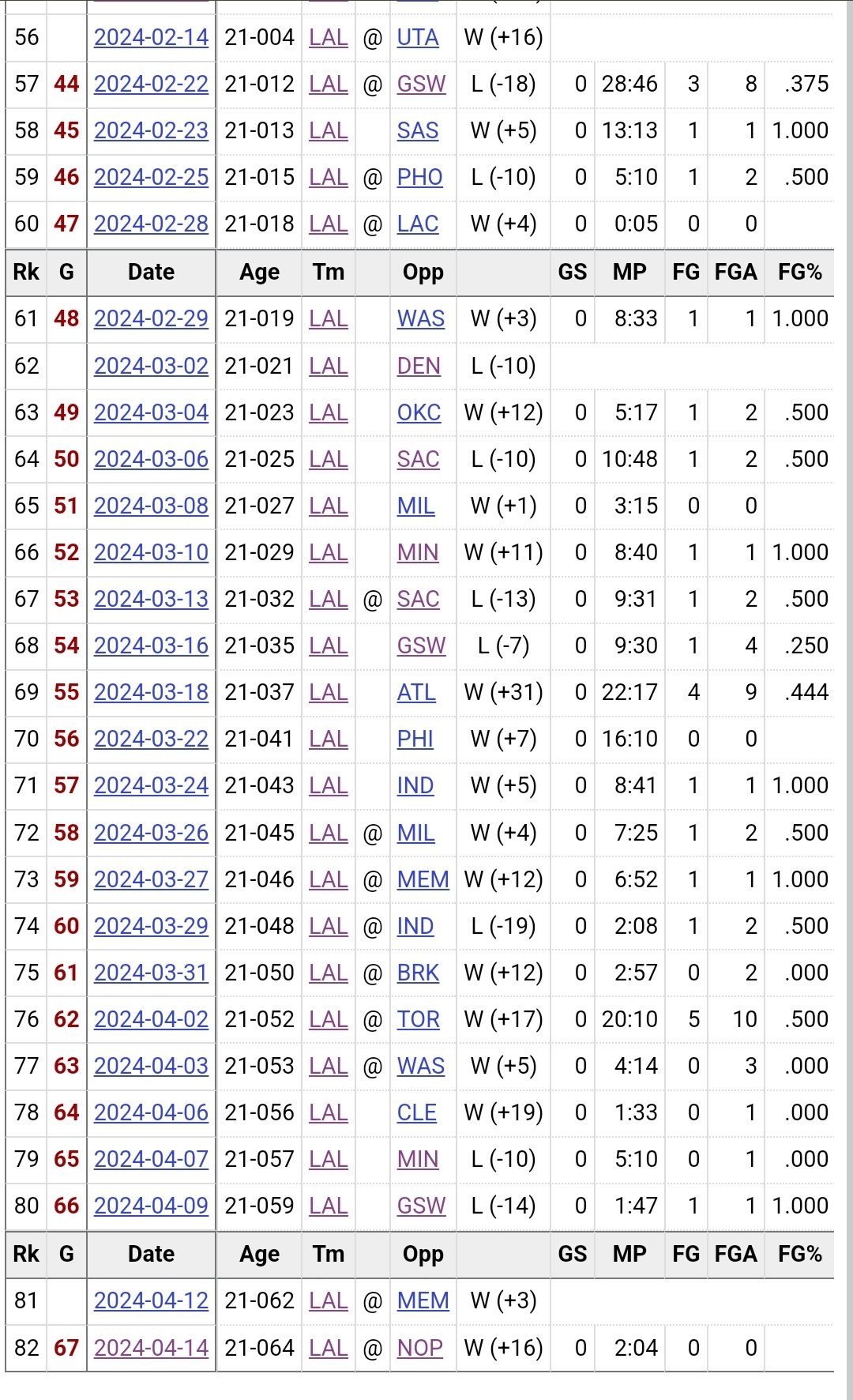Open LAL team link in the 2024-04-14 row
The image size is (853, 1400).
click(x=329, y=1348)
